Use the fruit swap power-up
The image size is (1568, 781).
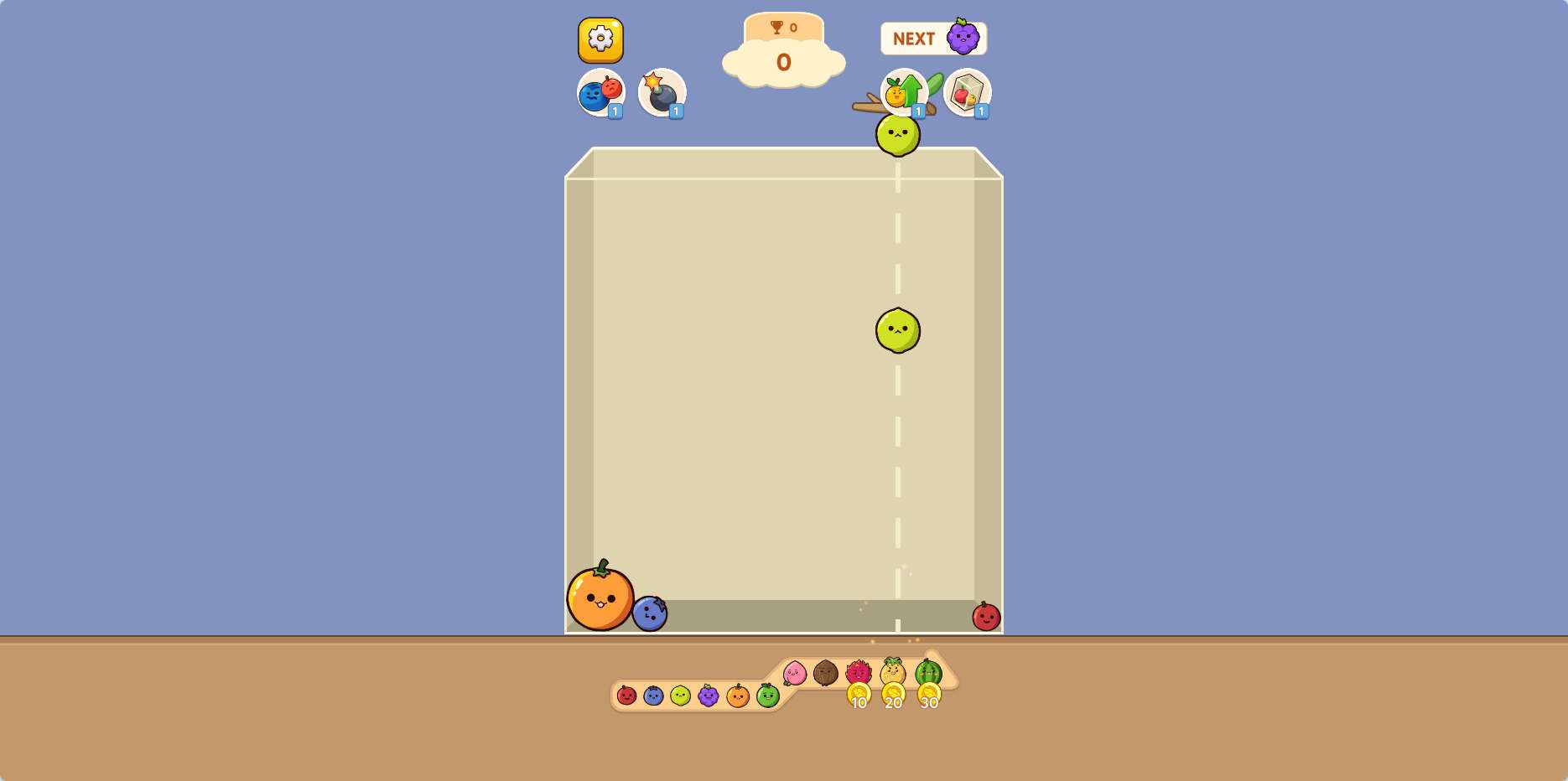[600, 92]
